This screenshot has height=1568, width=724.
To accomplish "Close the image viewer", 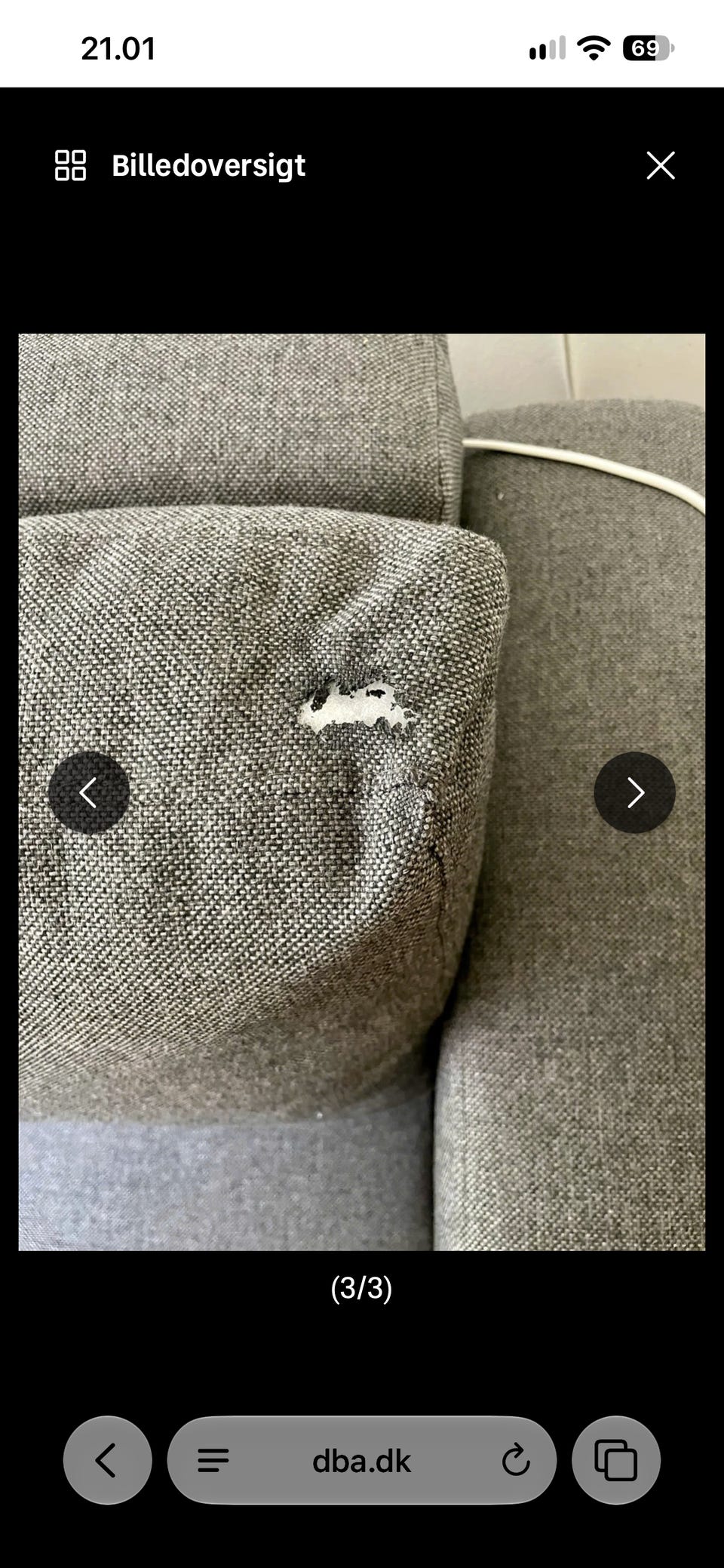I will (661, 165).
